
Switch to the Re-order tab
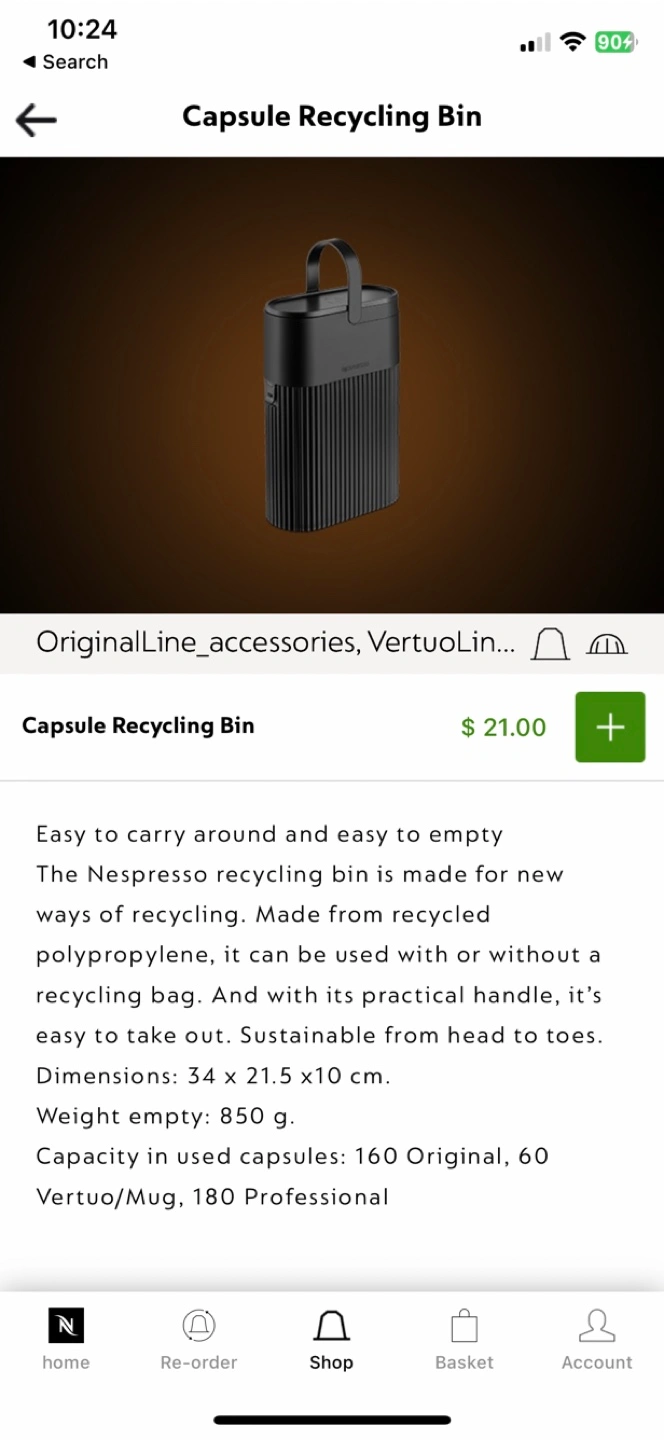(199, 1340)
